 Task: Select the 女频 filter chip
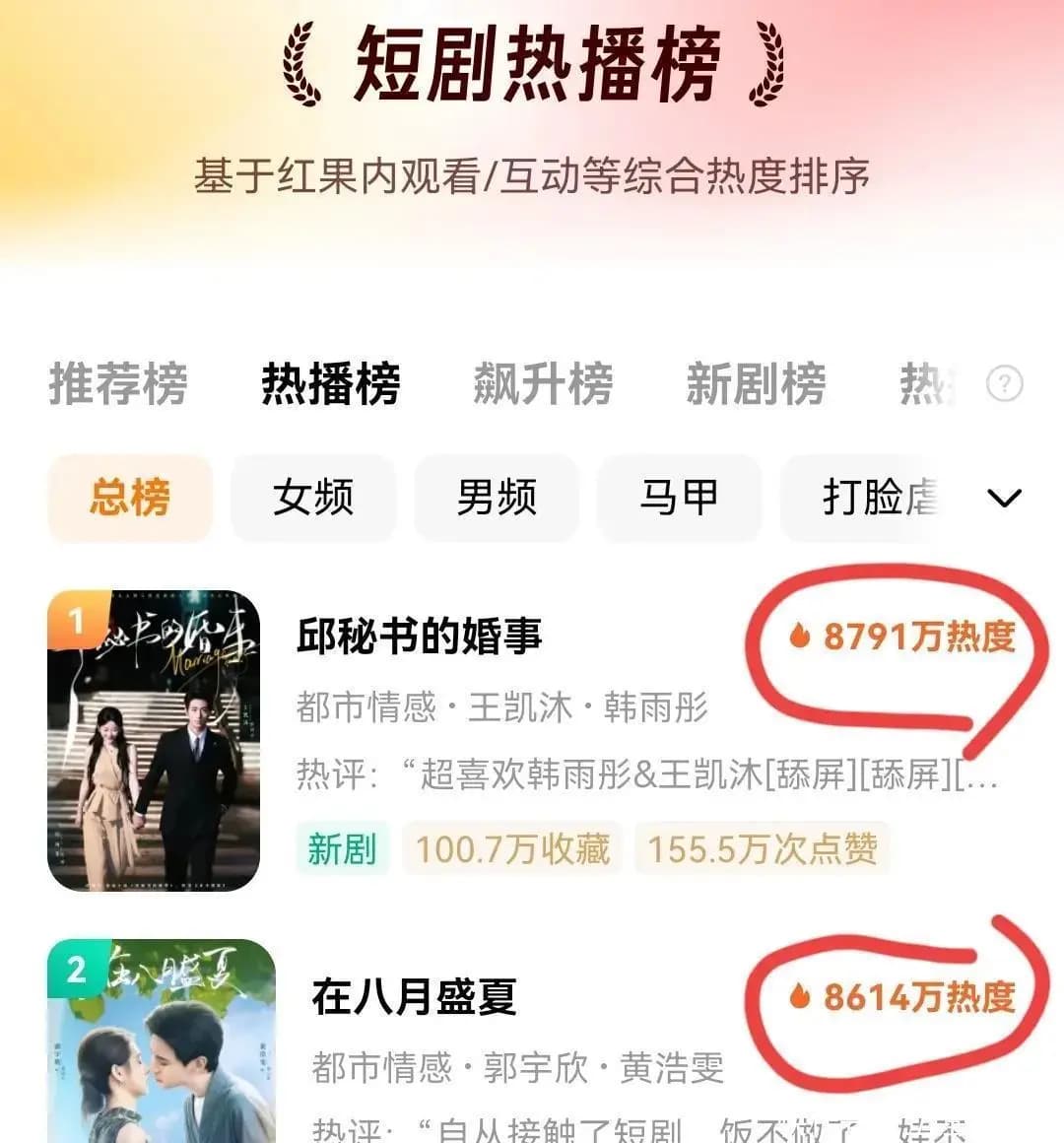313,499
